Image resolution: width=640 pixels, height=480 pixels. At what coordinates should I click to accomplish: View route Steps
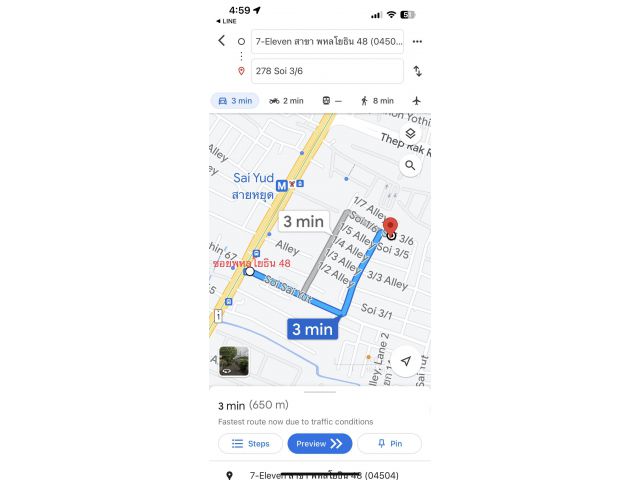(250, 443)
